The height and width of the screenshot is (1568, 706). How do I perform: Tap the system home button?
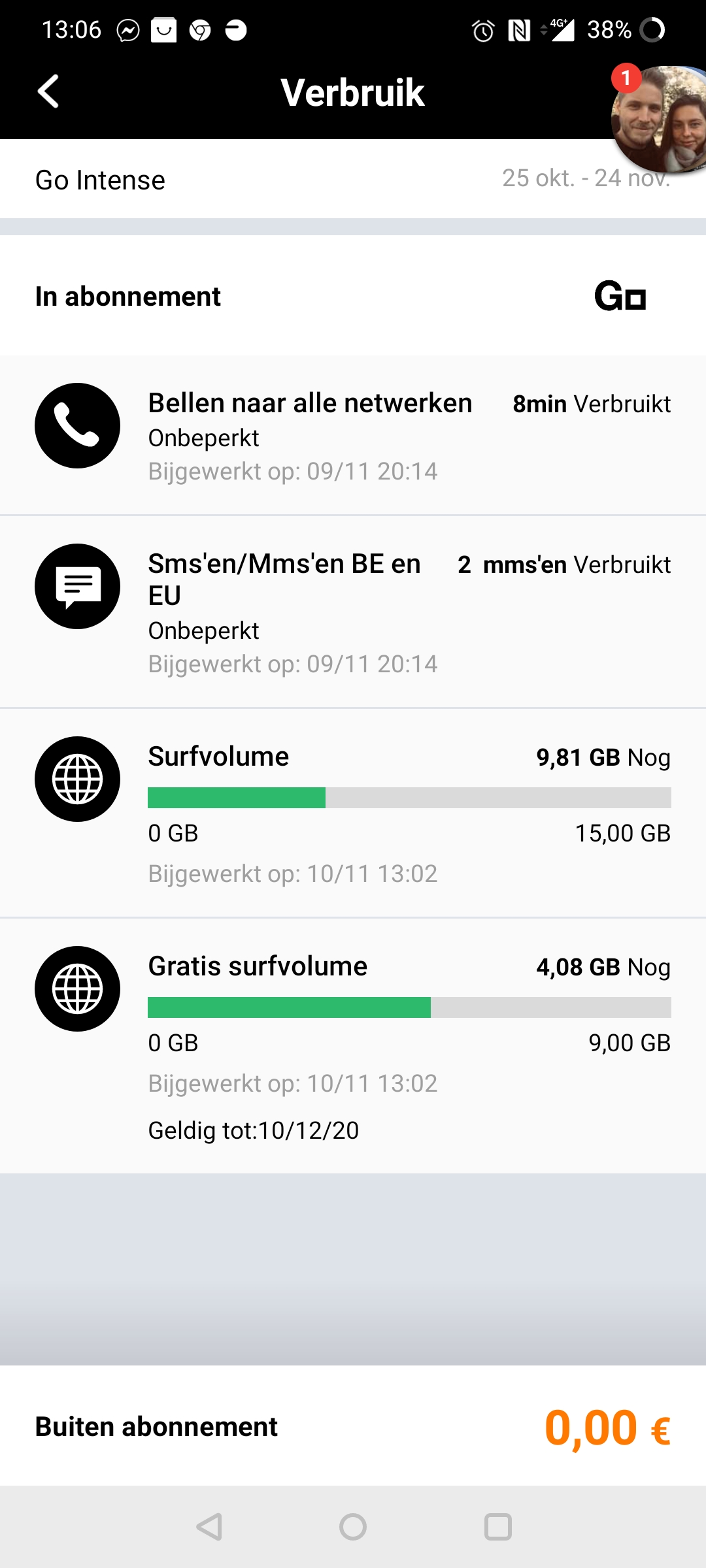(x=353, y=1527)
